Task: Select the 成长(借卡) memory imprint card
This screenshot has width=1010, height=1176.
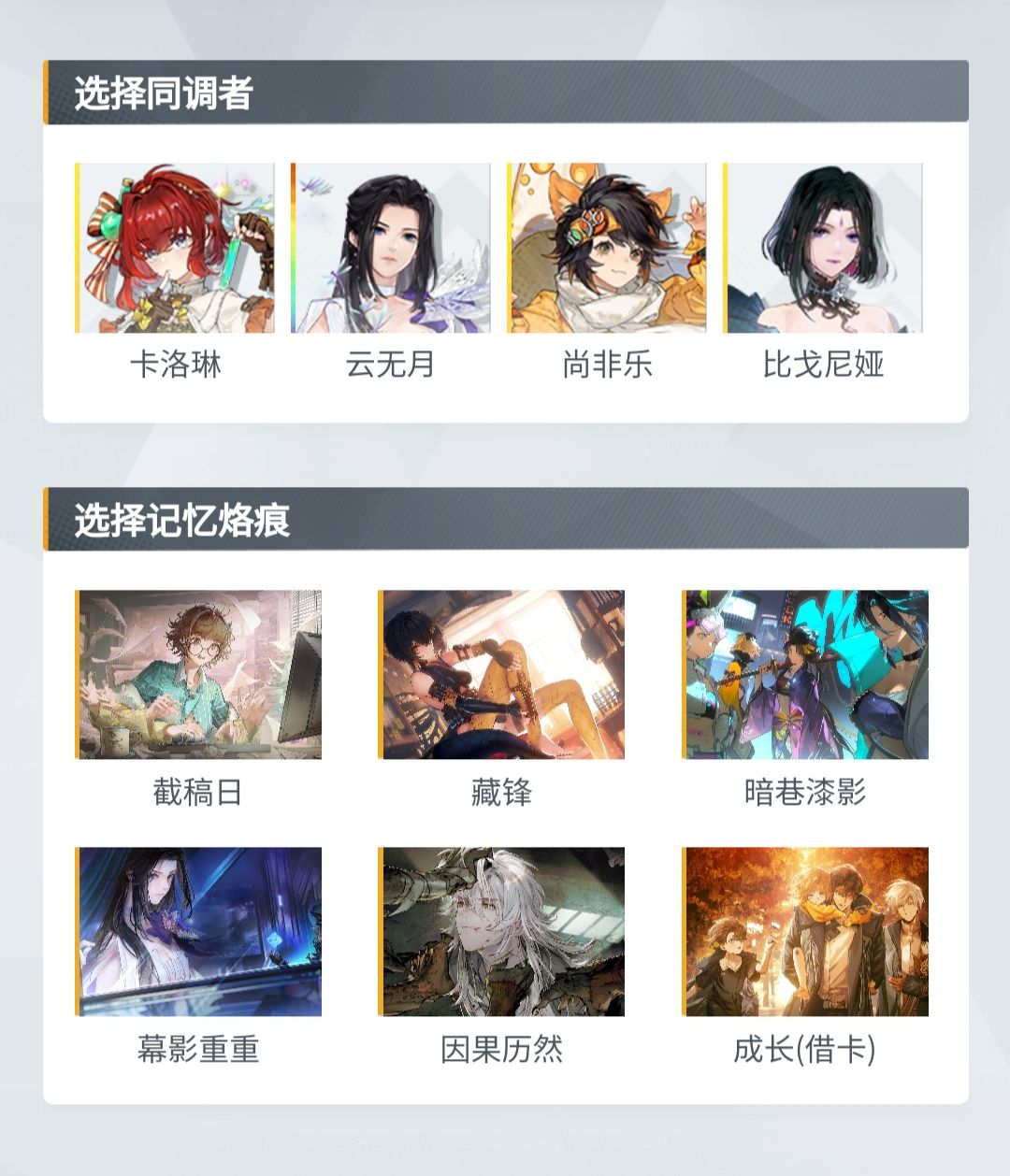Action: 805,931
